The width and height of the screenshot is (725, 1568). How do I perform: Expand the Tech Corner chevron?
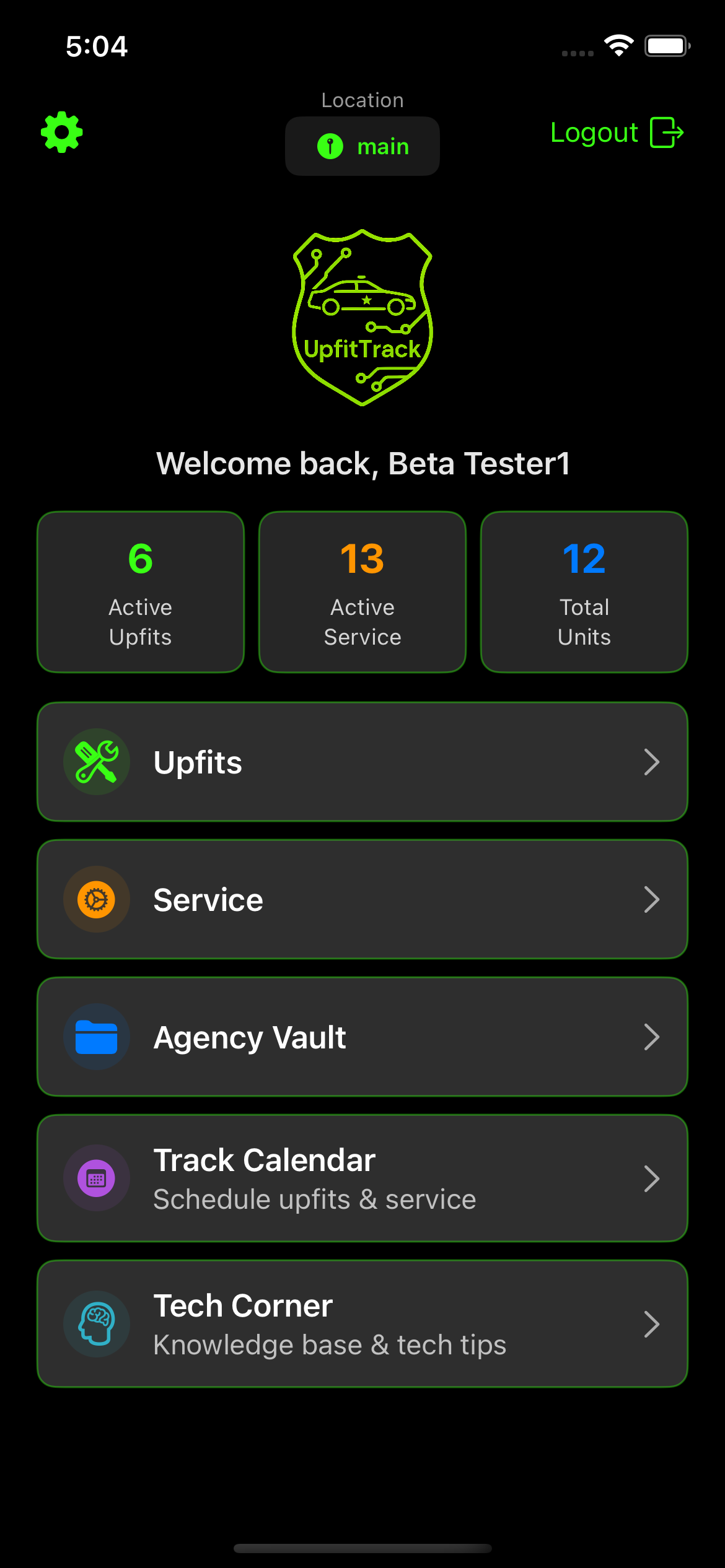click(x=652, y=1323)
